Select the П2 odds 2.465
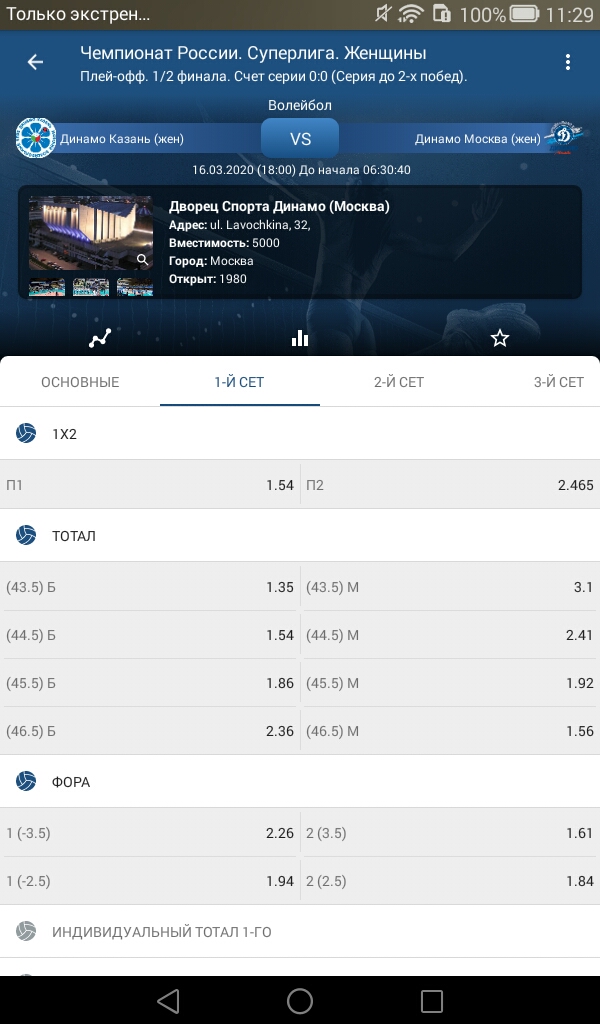 point(450,485)
